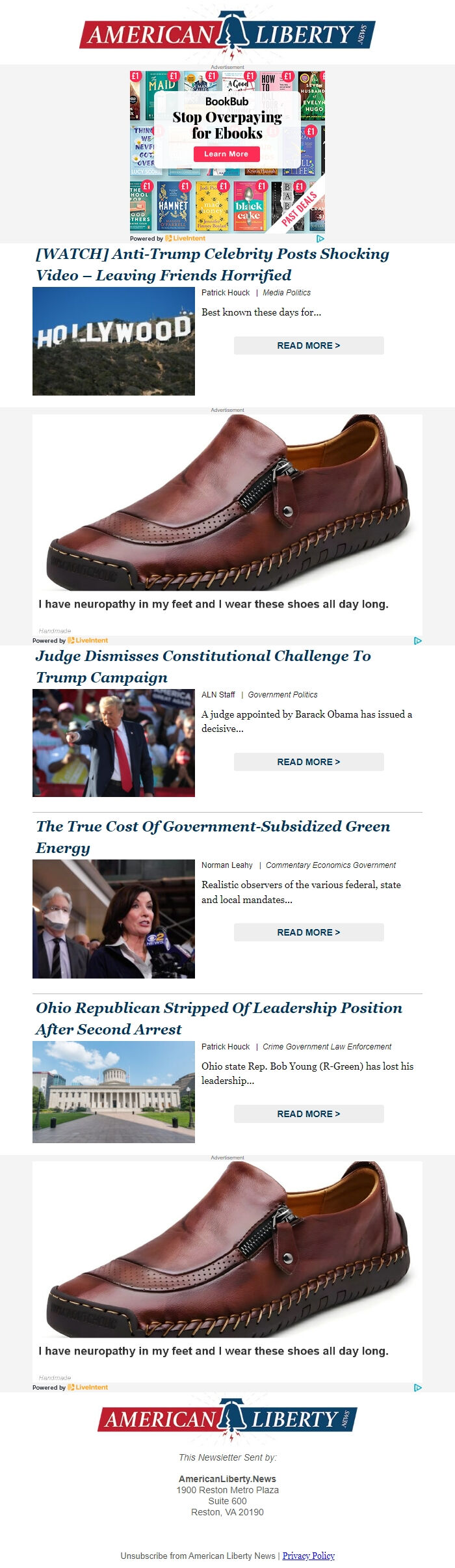Open AdChoices icon on the BookBub ad

point(320,239)
